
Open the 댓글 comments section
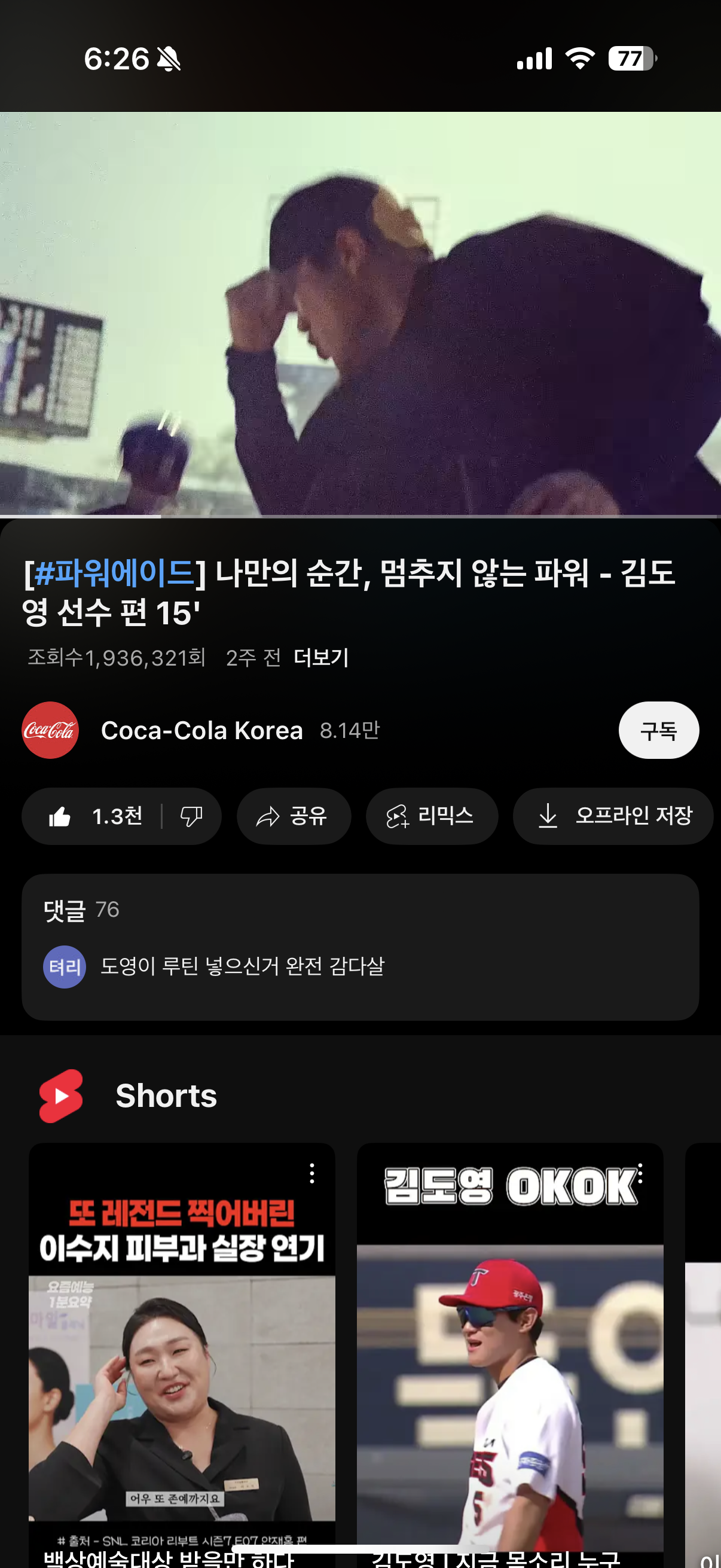(x=360, y=947)
